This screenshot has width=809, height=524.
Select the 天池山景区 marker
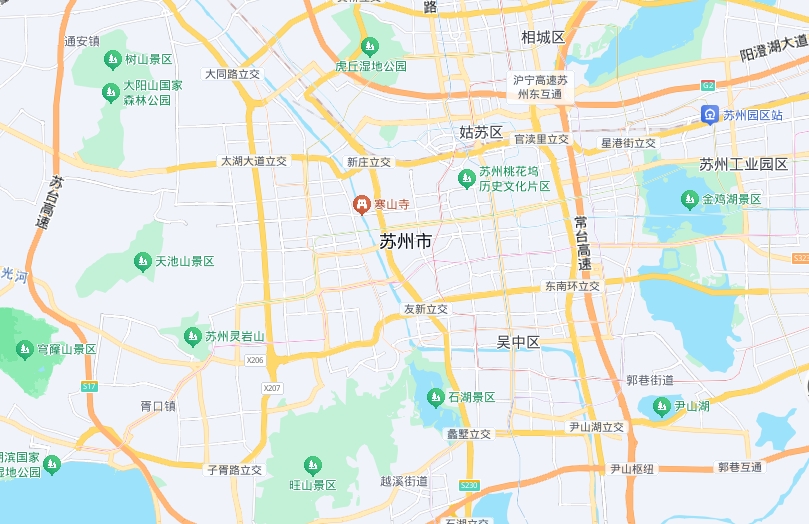(143, 262)
